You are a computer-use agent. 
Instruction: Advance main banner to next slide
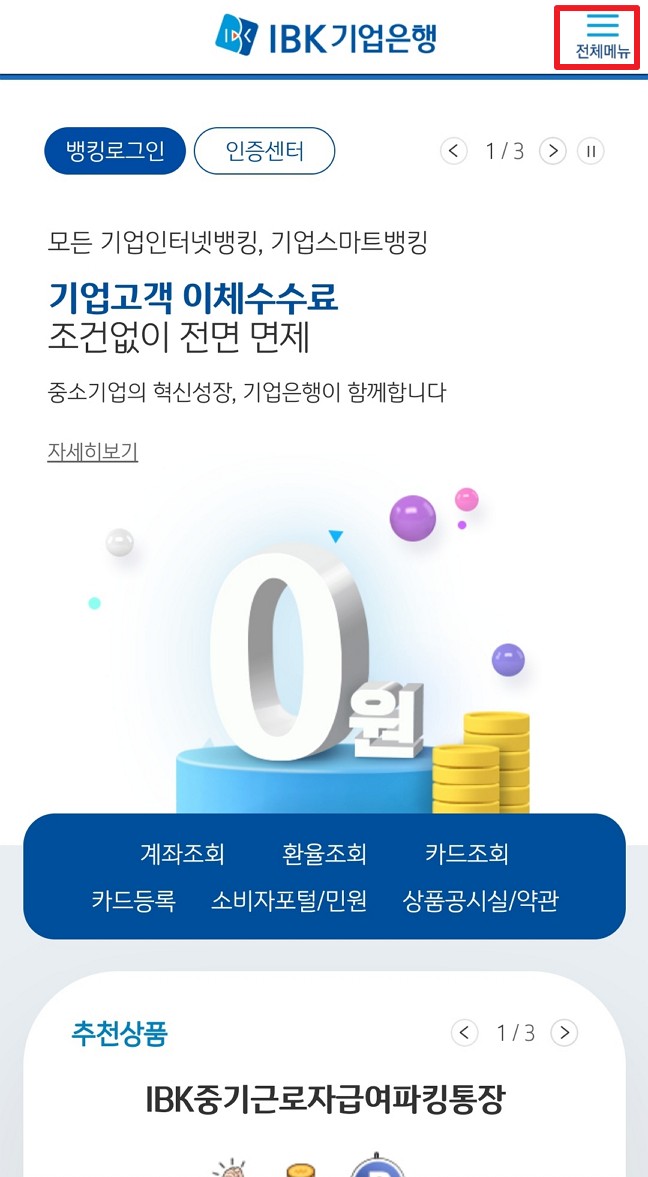552,151
